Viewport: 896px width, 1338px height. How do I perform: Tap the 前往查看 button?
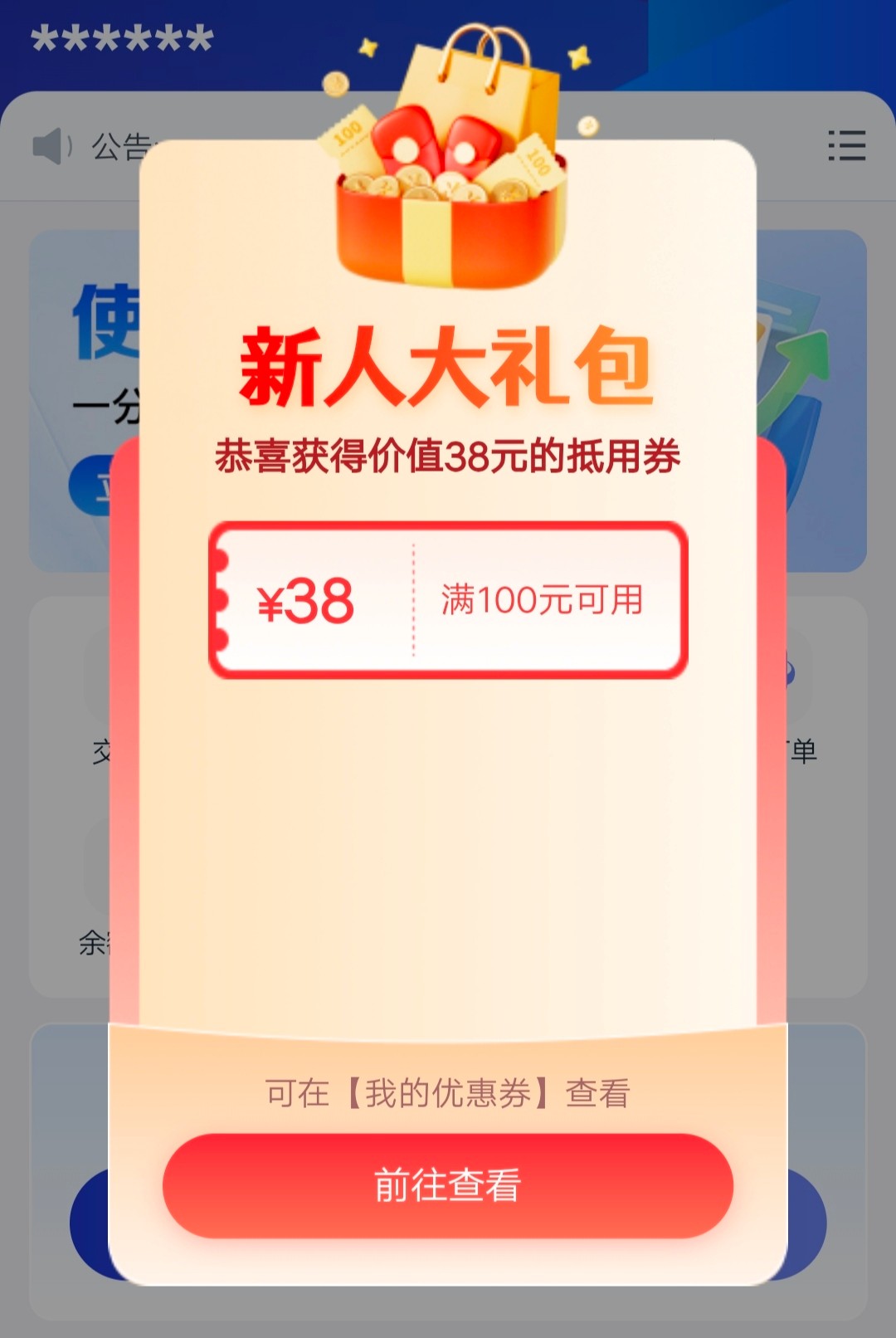tap(448, 1185)
